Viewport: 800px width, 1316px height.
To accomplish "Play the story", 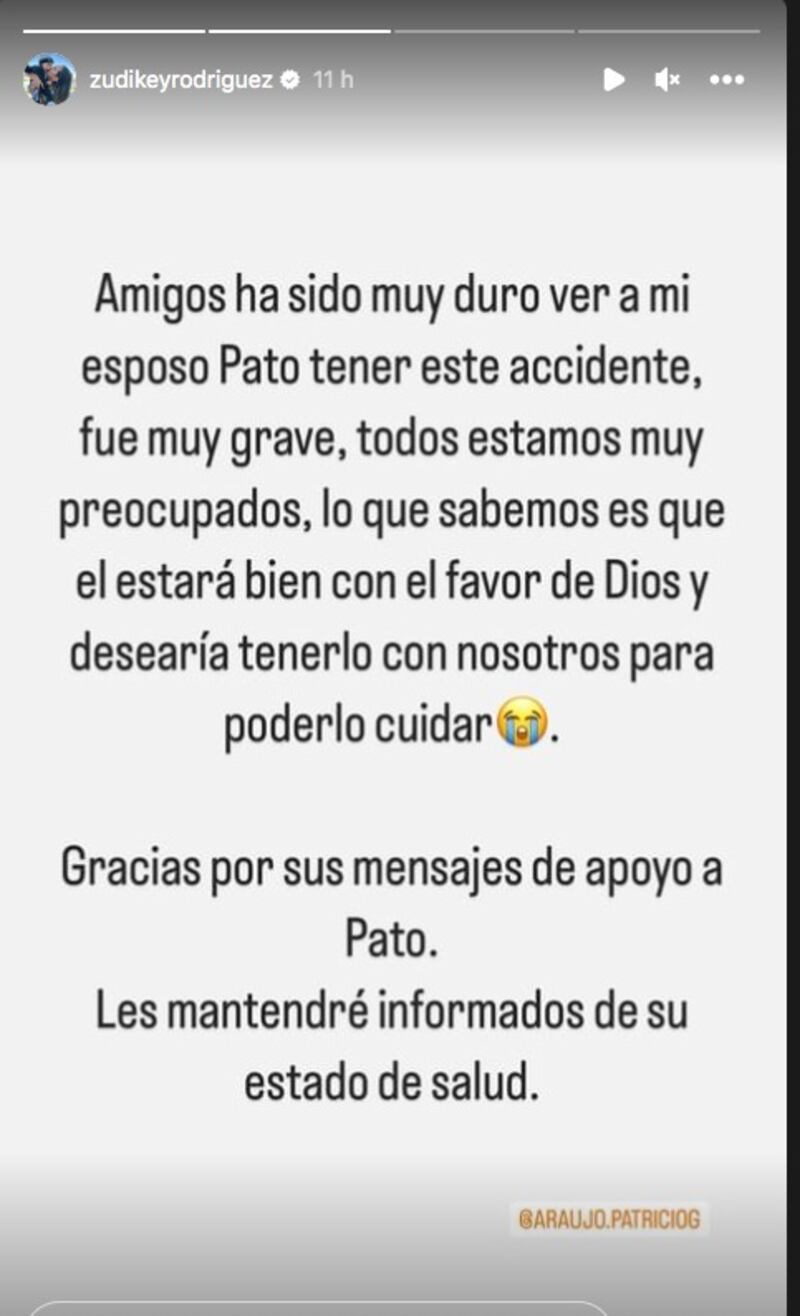I will [x=614, y=80].
